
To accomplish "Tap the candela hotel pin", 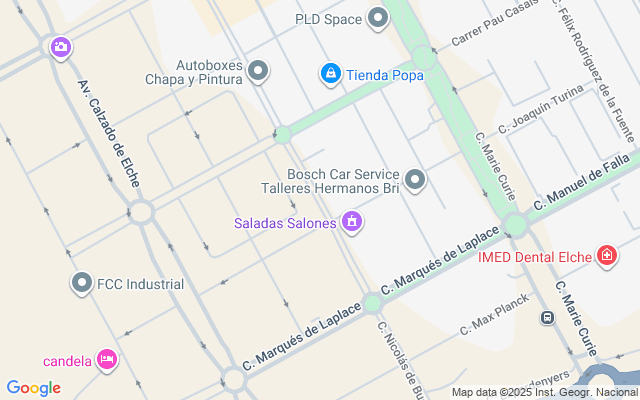I will (108, 360).
